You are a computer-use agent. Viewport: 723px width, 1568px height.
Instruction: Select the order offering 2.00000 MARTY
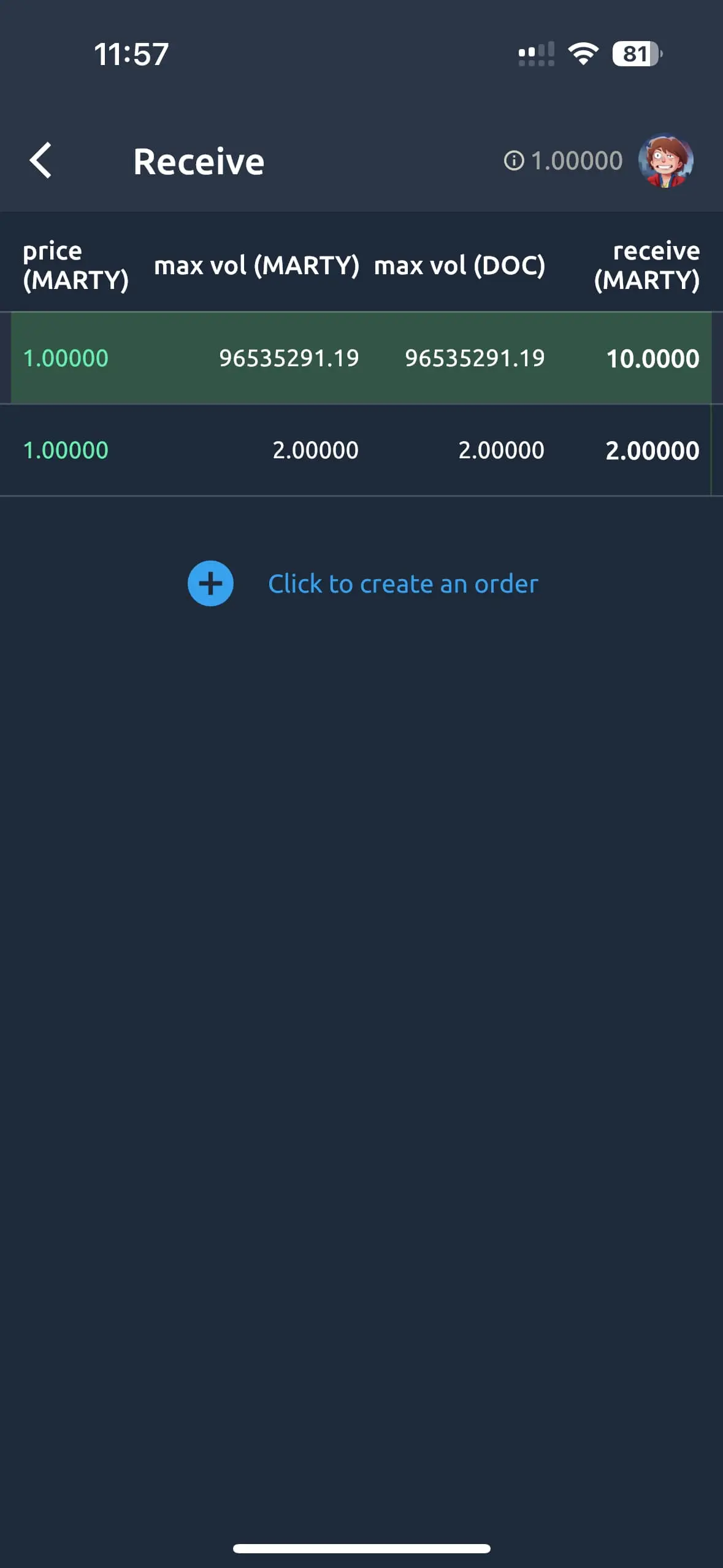pos(362,450)
